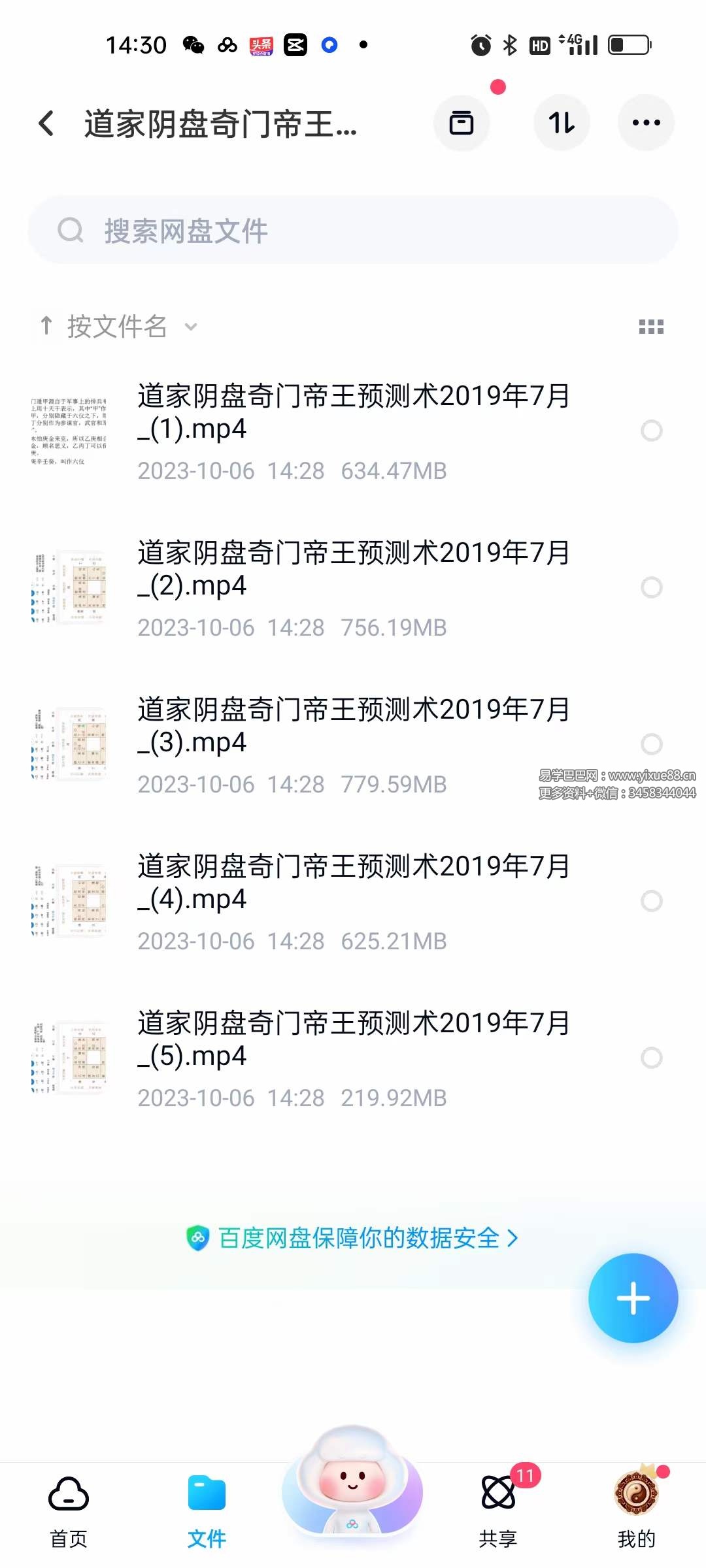This screenshot has width=706, height=1568.
Task: Select the checkbox for file (1).mp4
Action: point(651,431)
